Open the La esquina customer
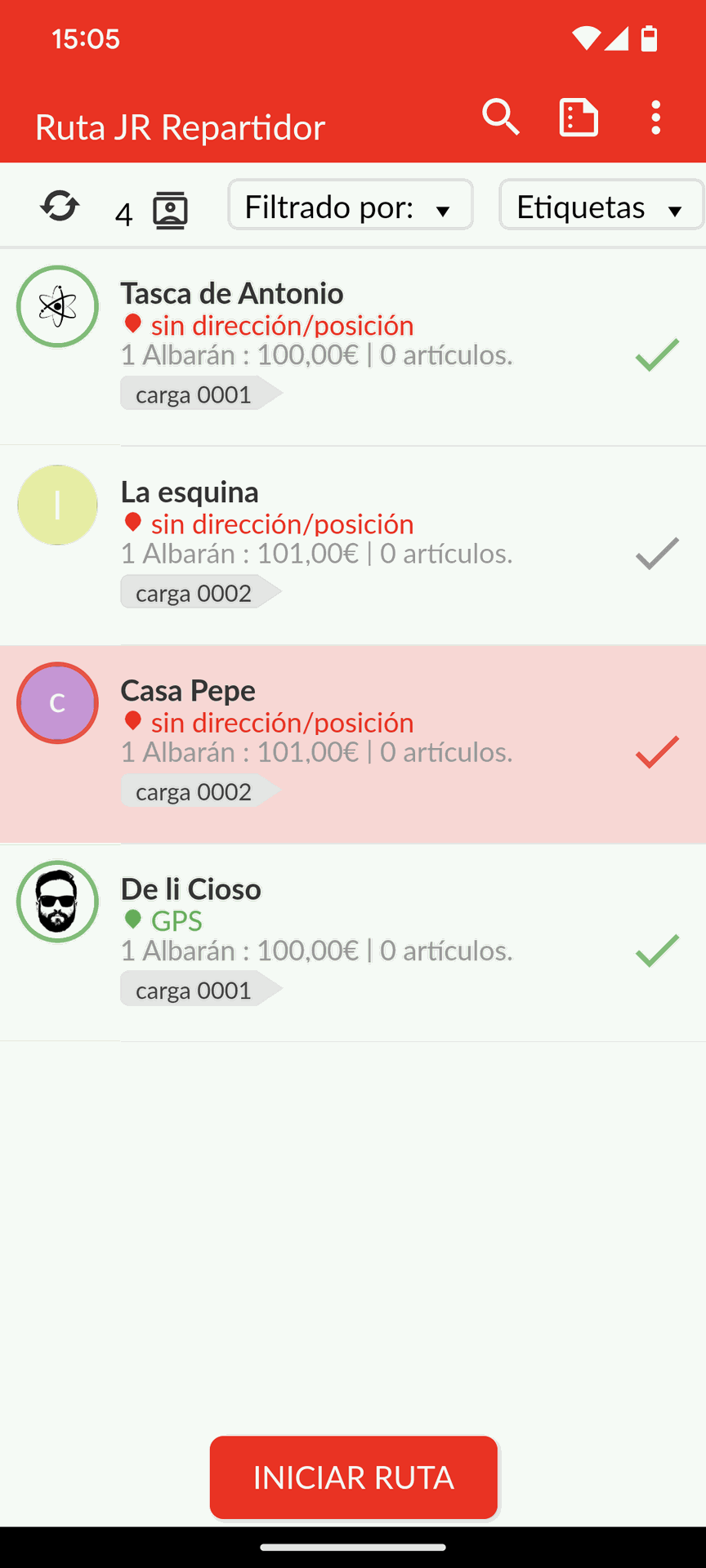This screenshot has width=706, height=1568. [x=327, y=545]
